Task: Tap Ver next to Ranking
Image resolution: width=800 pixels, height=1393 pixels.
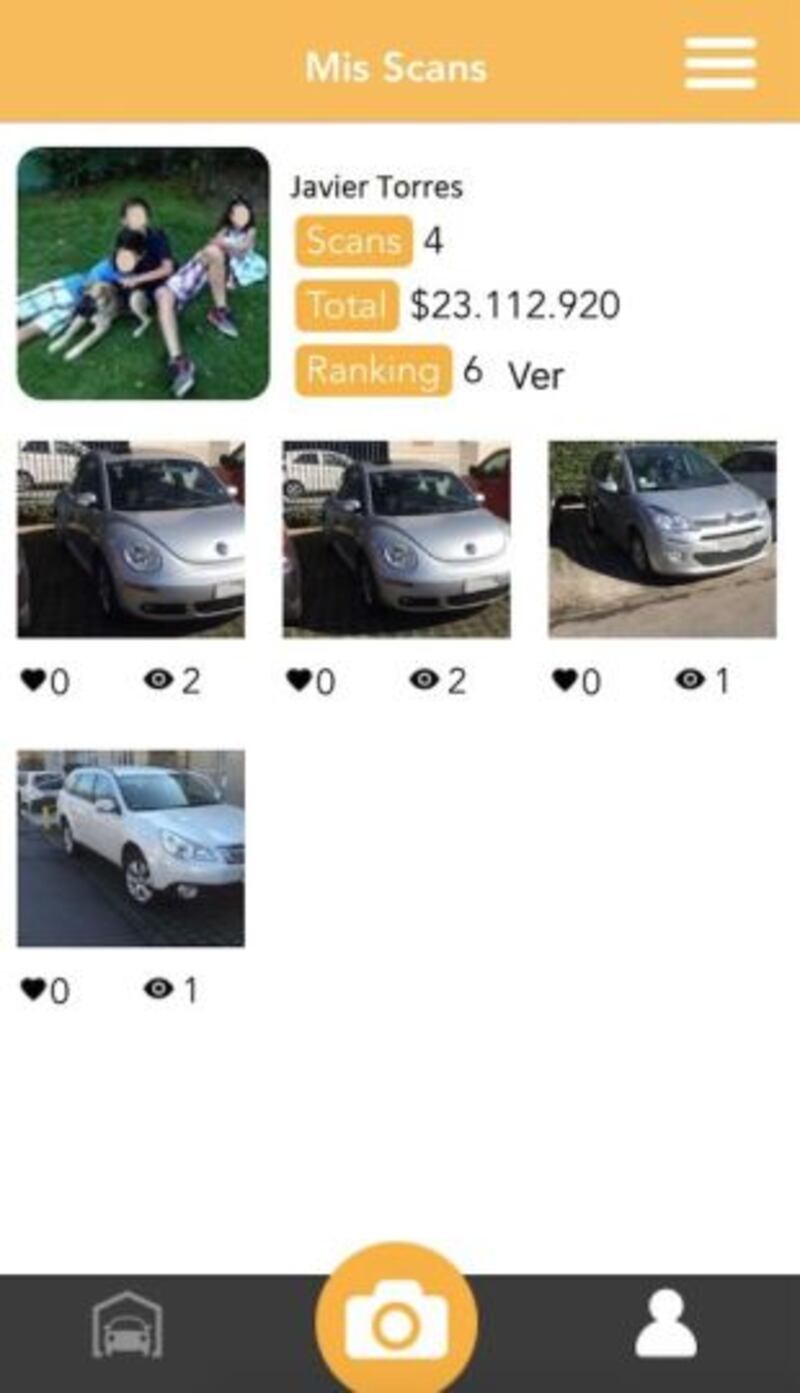Action: (536, 375)
